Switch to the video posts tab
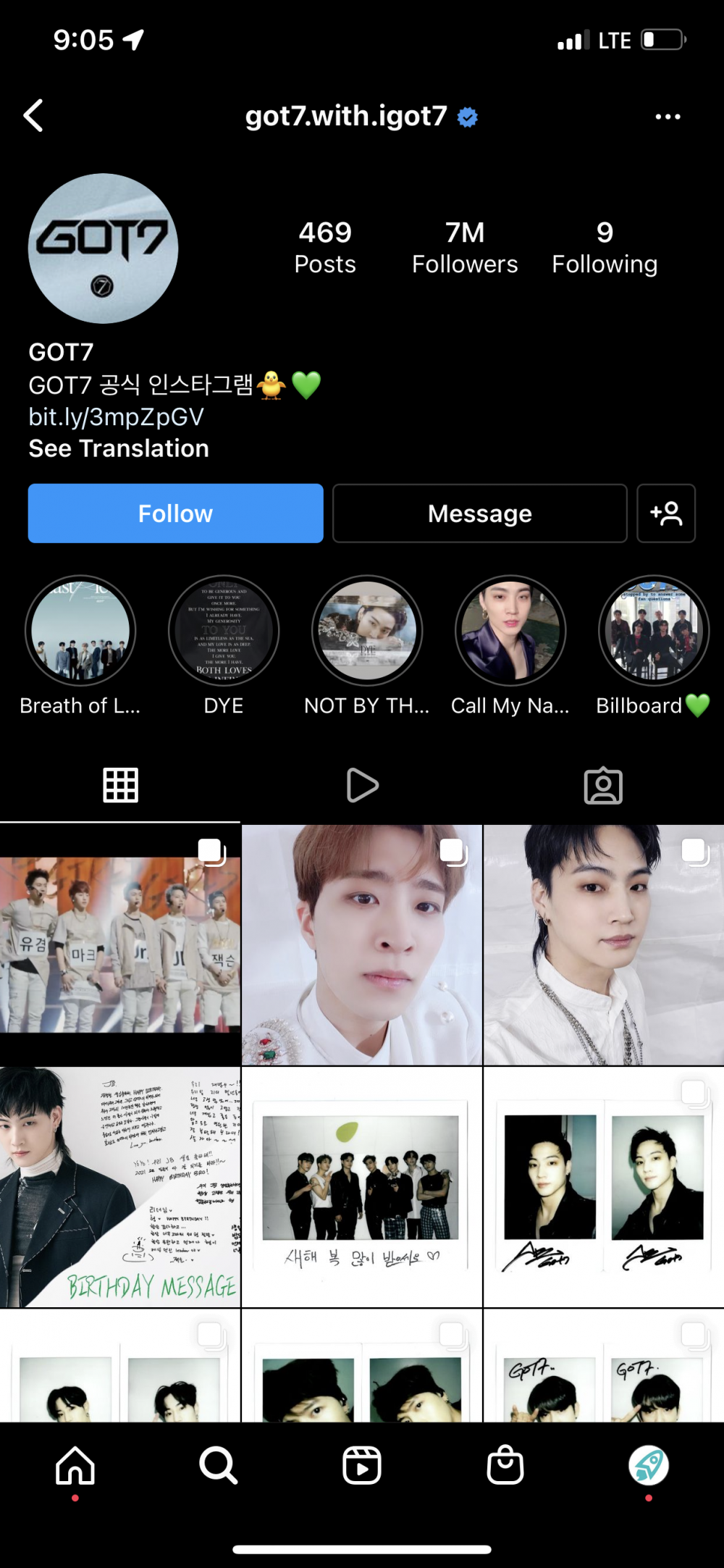The height and width of the screenshot is (1568, 724). (362, 786)
